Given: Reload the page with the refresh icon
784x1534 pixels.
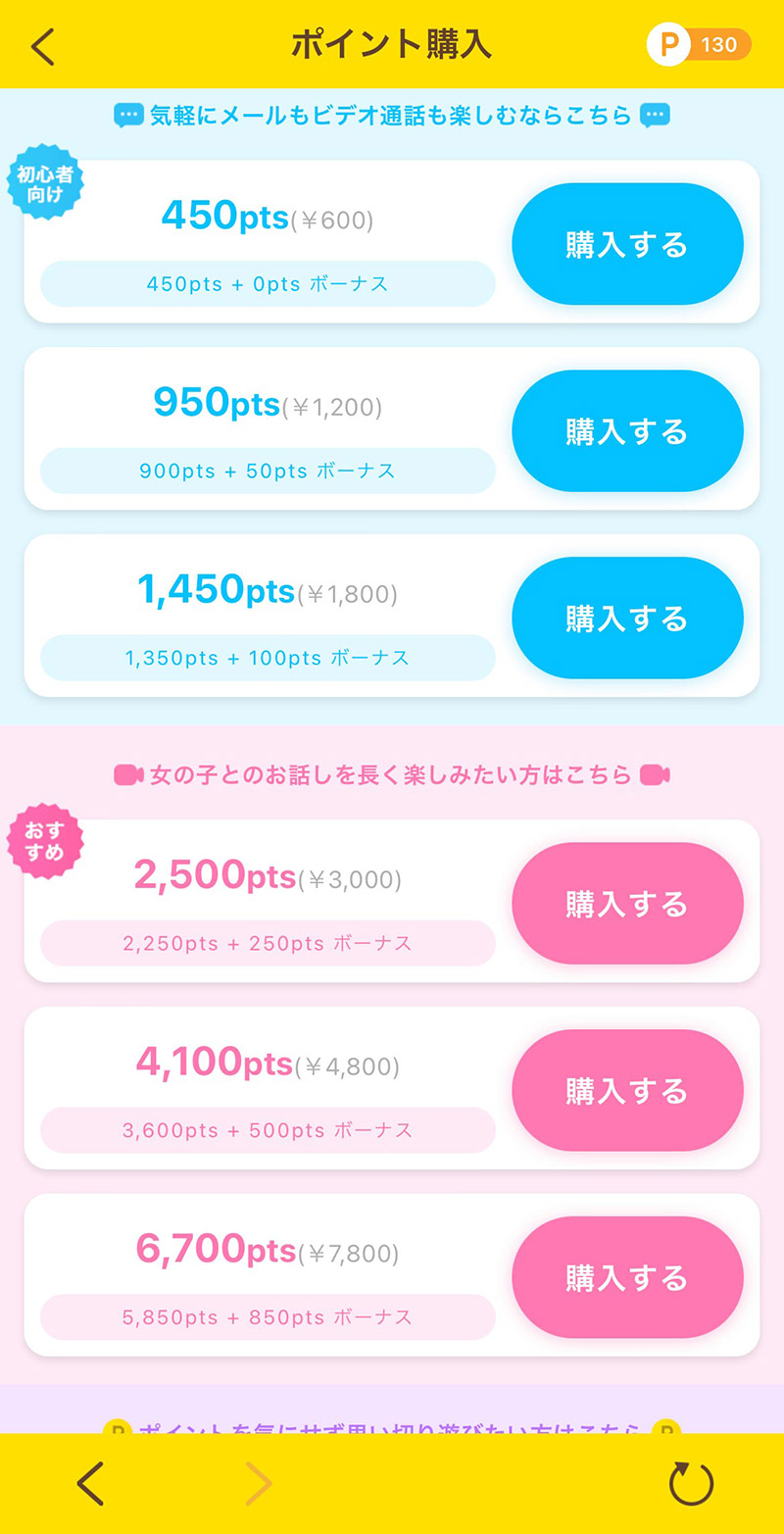Looking at the screenshot, I should pyautogui.click(x=692, y=1483).
